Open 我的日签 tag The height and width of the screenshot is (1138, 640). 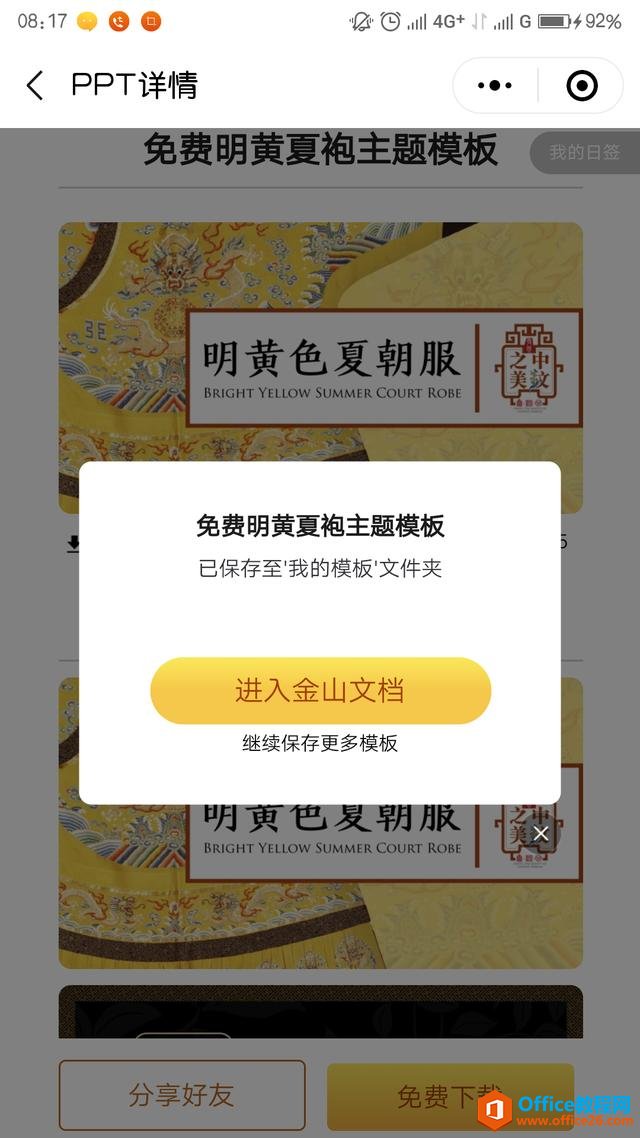[584, 153]
